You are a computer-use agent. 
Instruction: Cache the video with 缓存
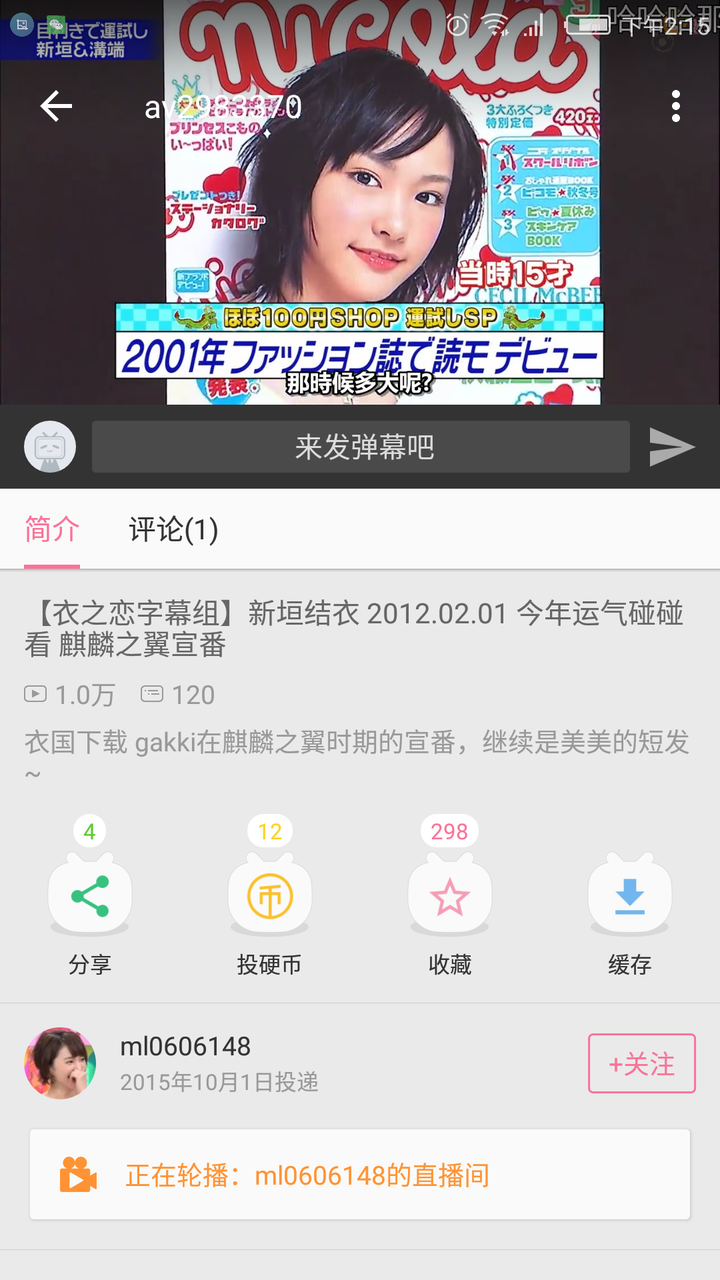click(629, 897)
